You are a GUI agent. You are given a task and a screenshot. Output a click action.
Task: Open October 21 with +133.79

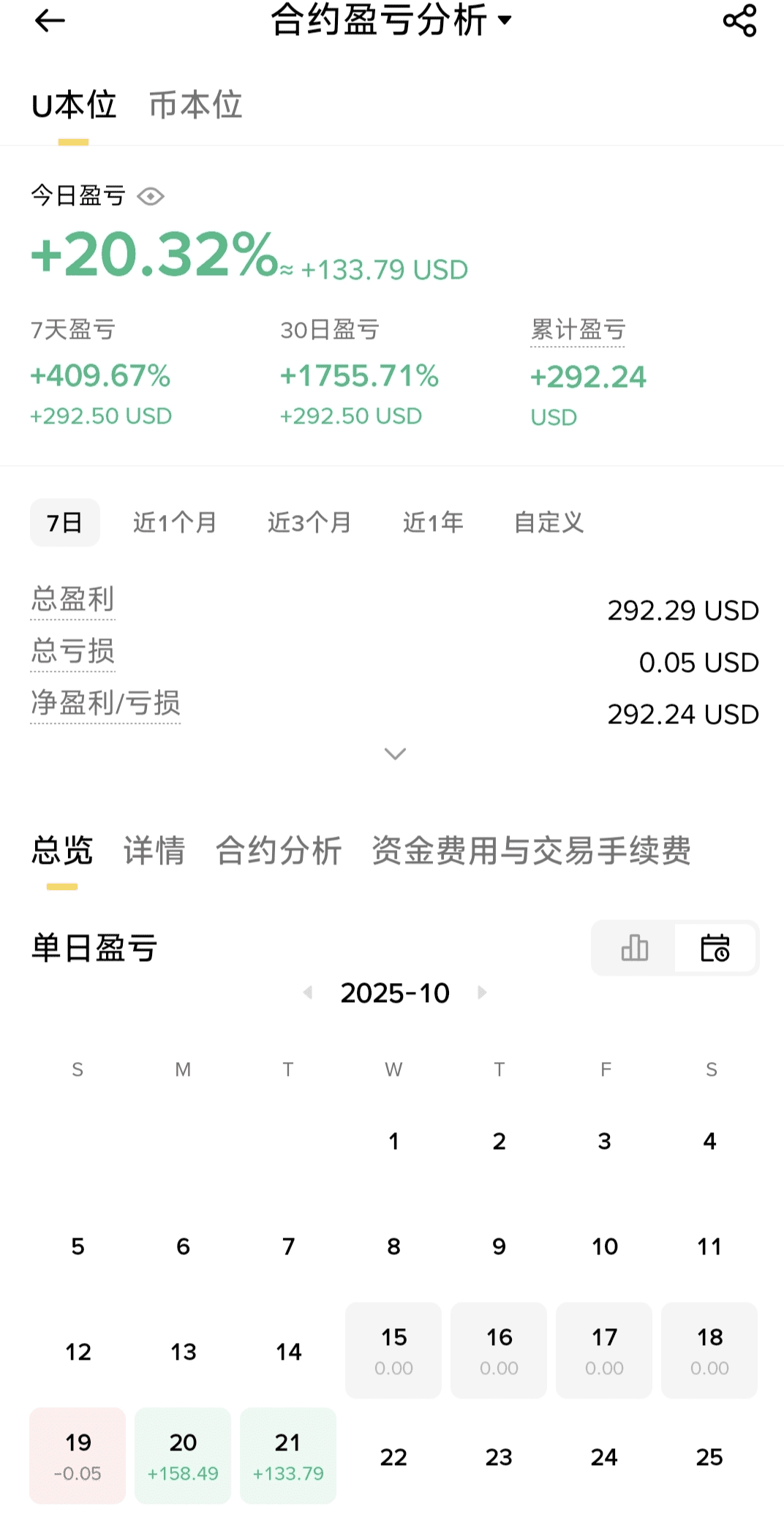click(288, 1456)
